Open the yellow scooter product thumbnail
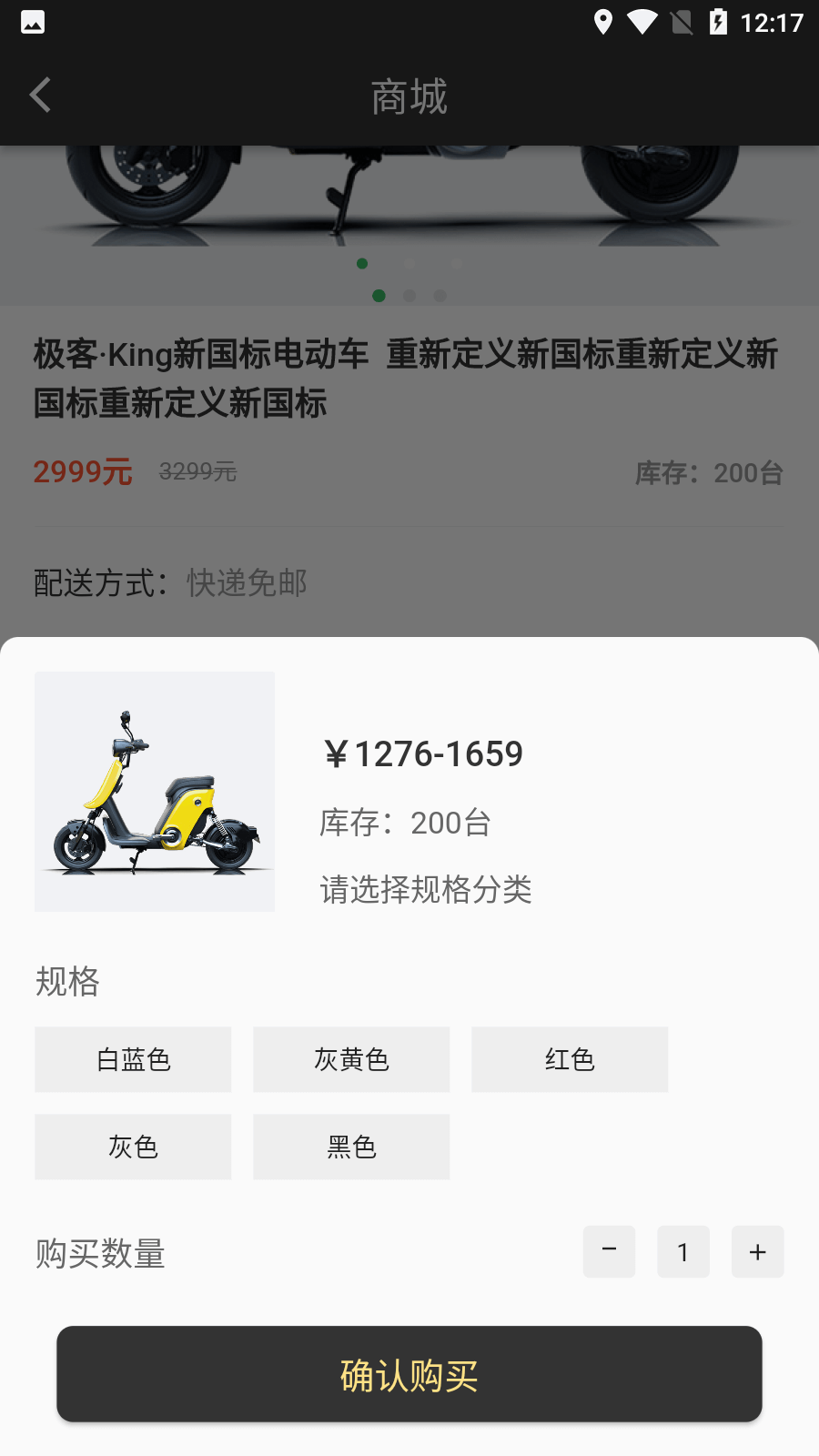The image size is (819, 1456). [x=155, y=792]
